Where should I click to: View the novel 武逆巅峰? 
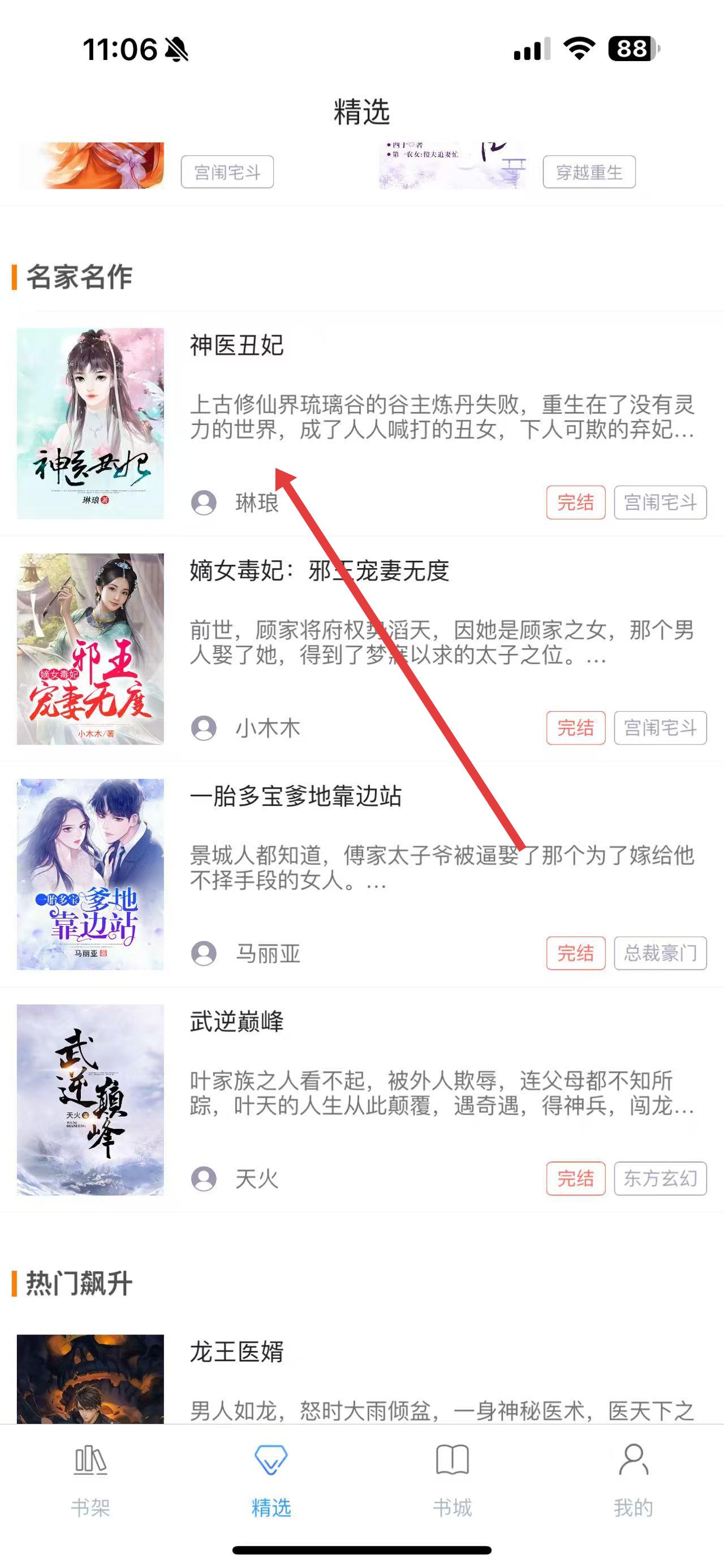pos(237,1021)
